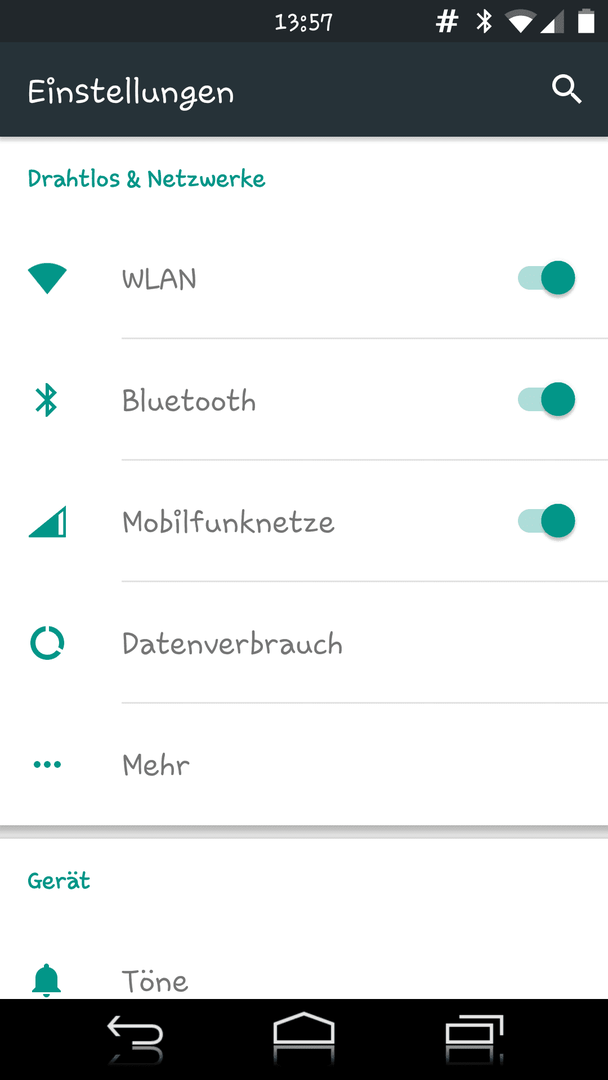Image resolution: width=608 pixels, height=1080 pixels.
Task: Go to the home screen
Action: point(304,1033)
